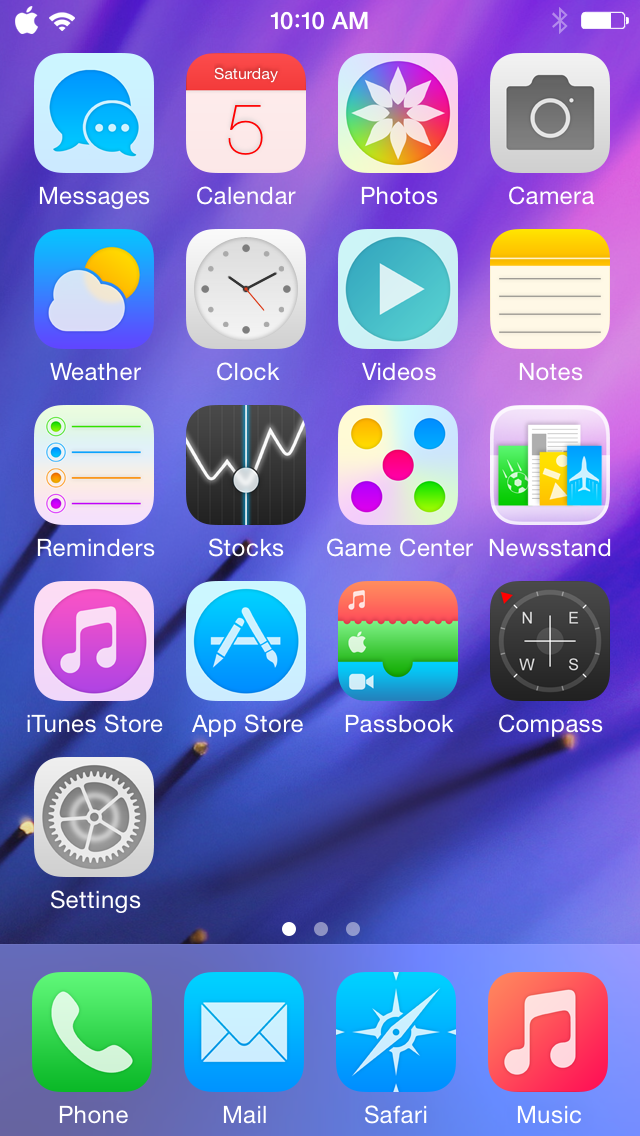Tap Phone in the dock

click(x=92, y=1032)
